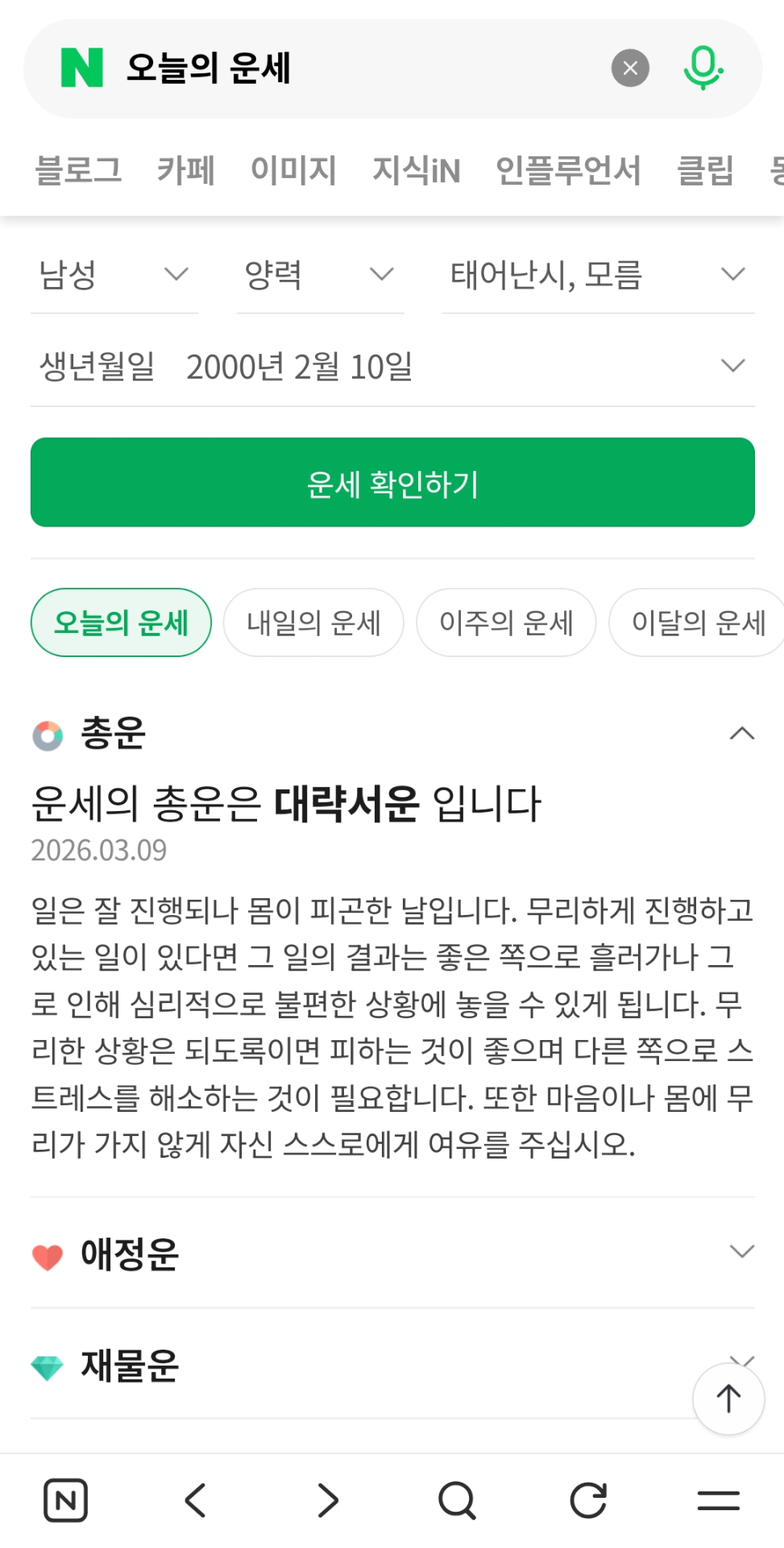Select the 내일의 운세 chip

click(x=313, y=622)
